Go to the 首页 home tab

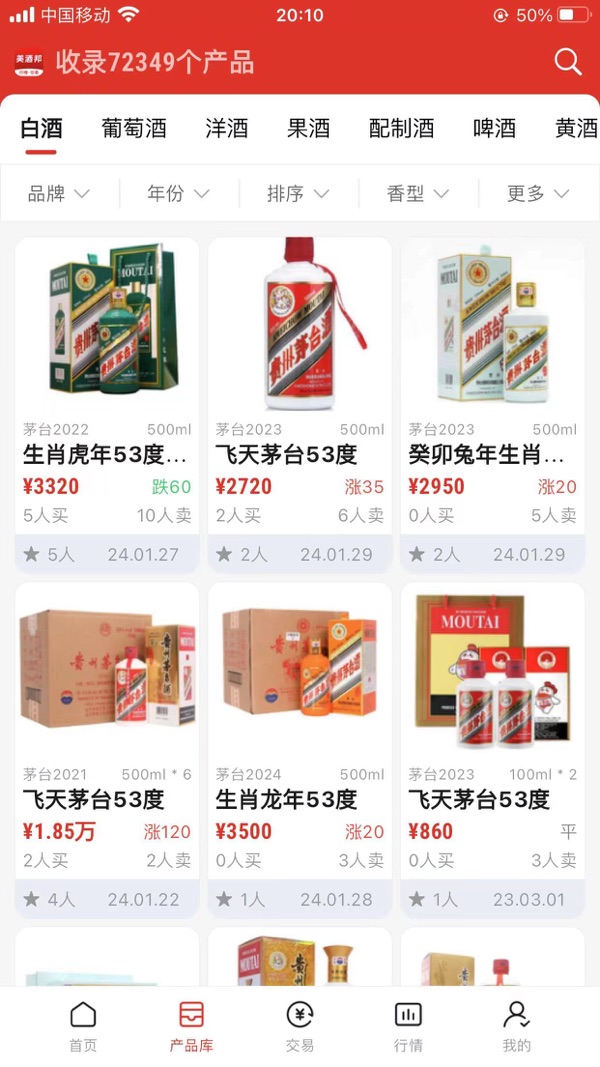pos(83,1026)
